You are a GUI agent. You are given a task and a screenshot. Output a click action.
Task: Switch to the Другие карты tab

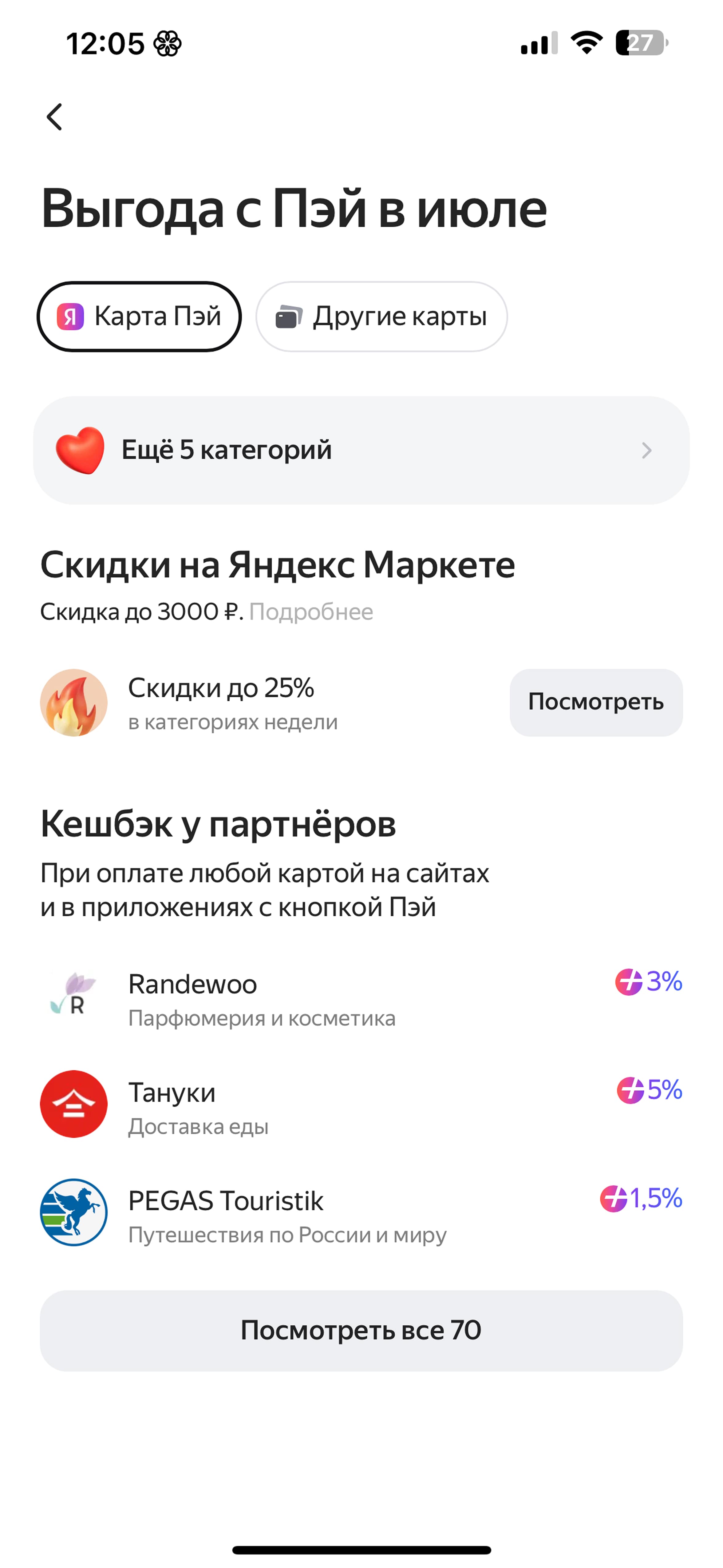(x=381, y=316)
